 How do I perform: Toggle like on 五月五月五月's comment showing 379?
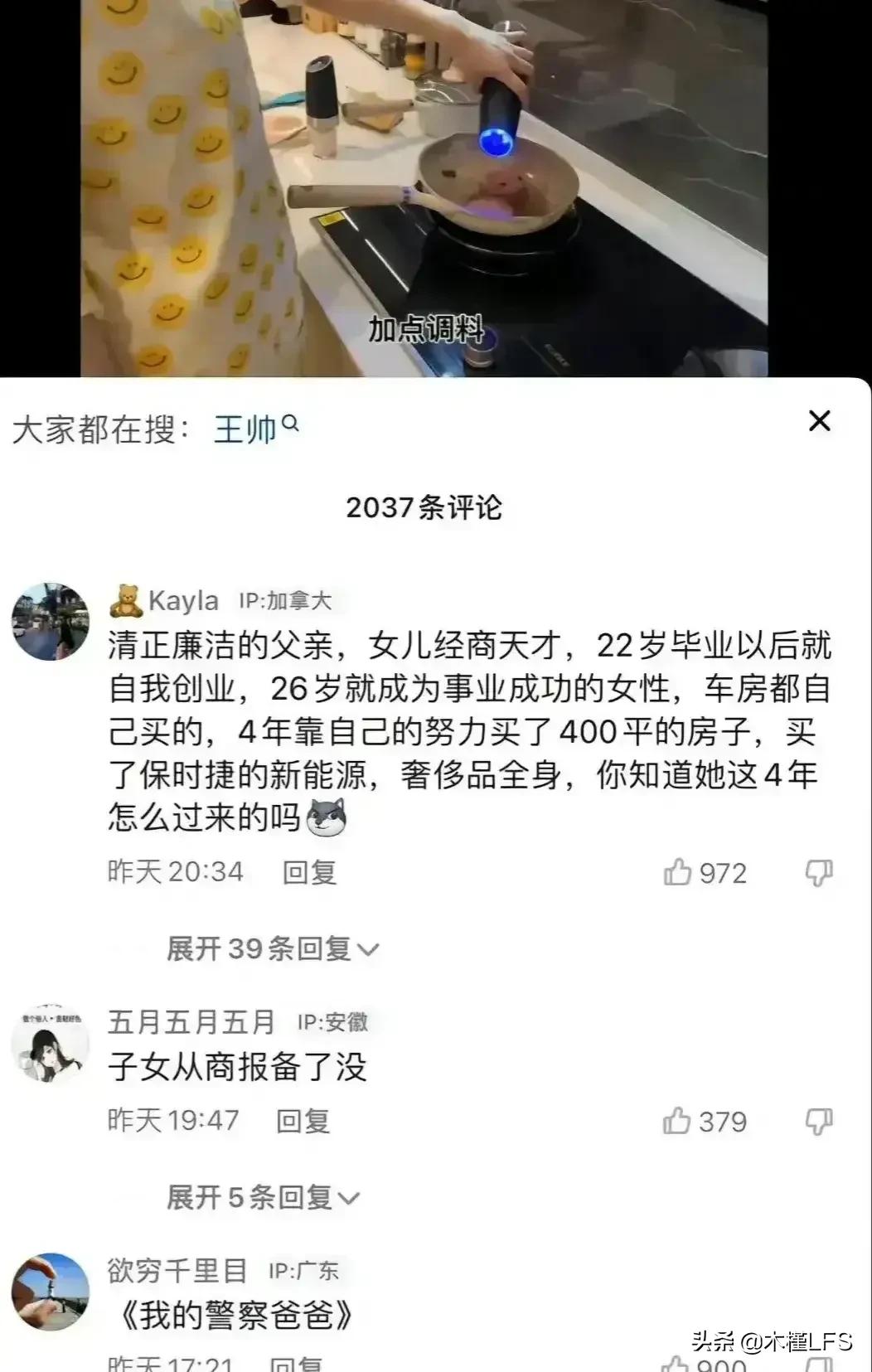703,1122
